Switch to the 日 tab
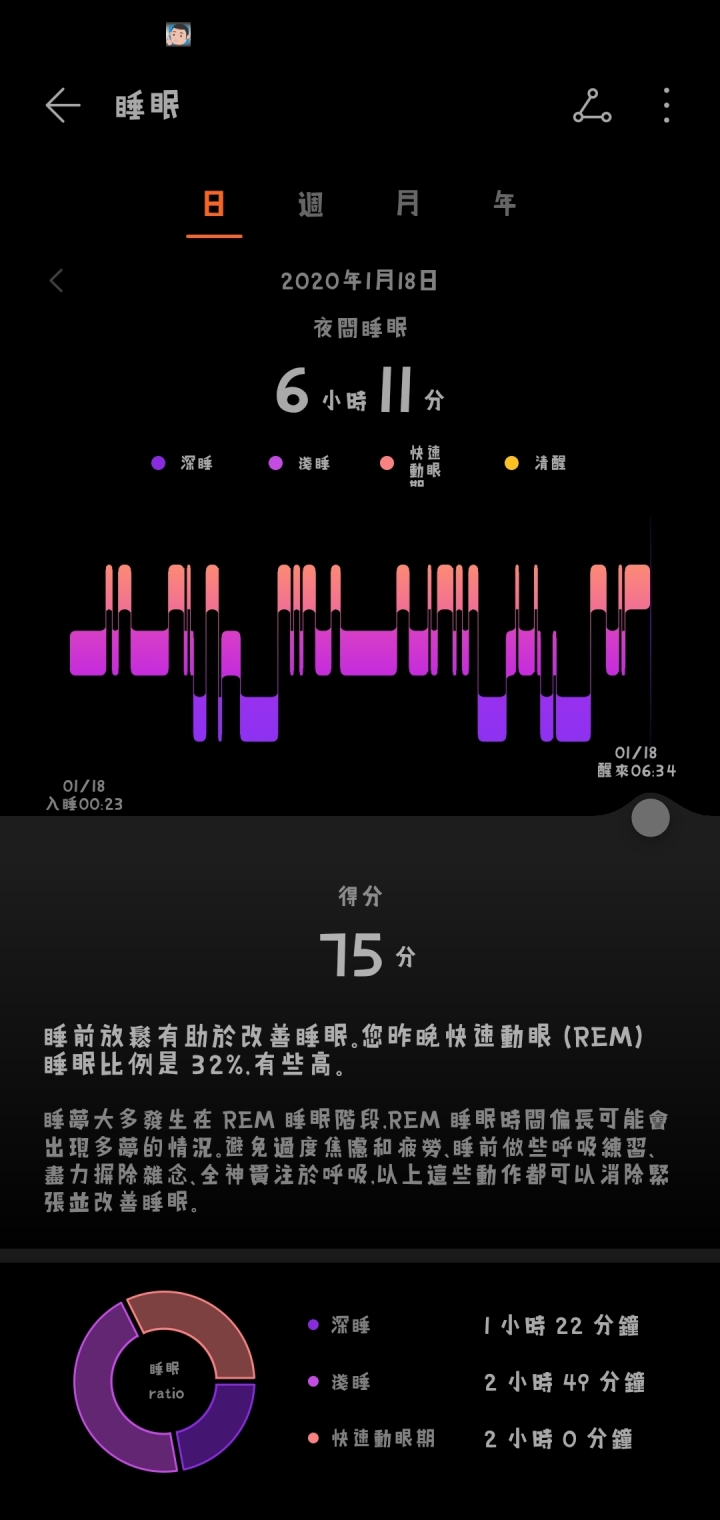The height and width of the screenshot is (1520, 720). [x=214, y=205]
